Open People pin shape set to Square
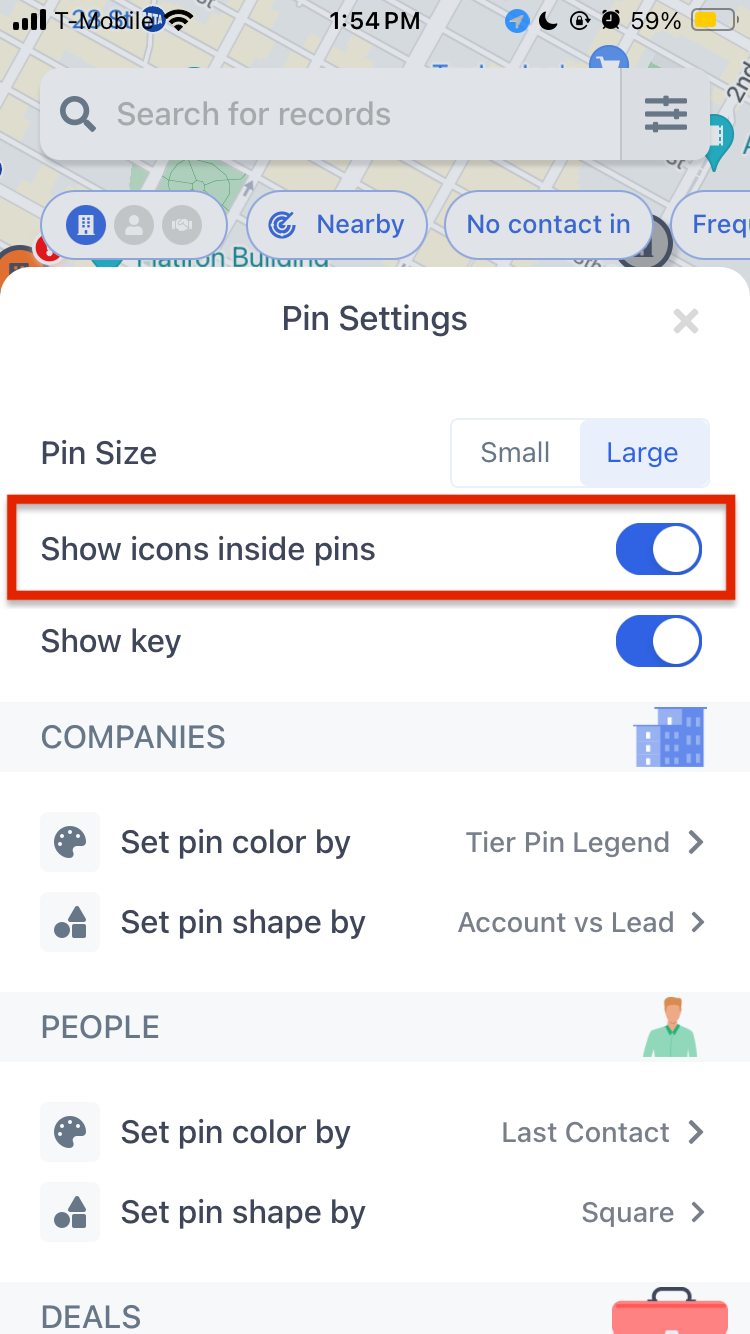750x1334 pixels. [643, 1212]
